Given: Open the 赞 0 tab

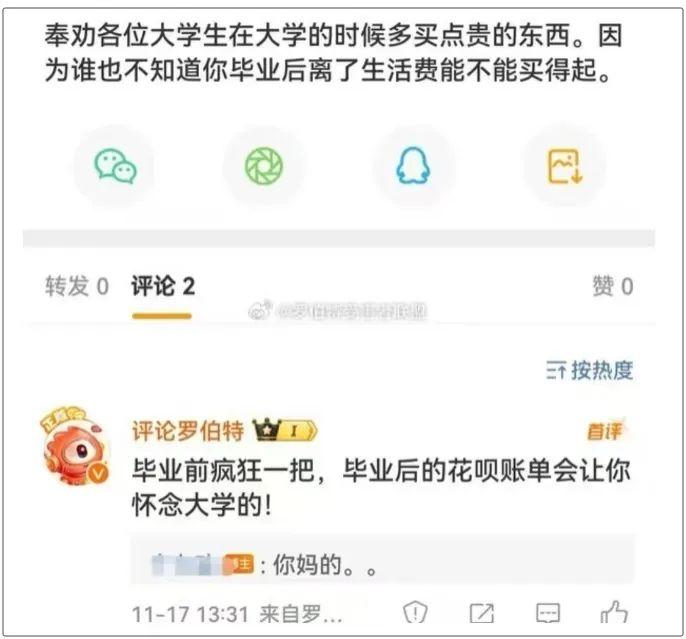Looking at the screenshot, I should pyautogui.click(x=612, y=287).
